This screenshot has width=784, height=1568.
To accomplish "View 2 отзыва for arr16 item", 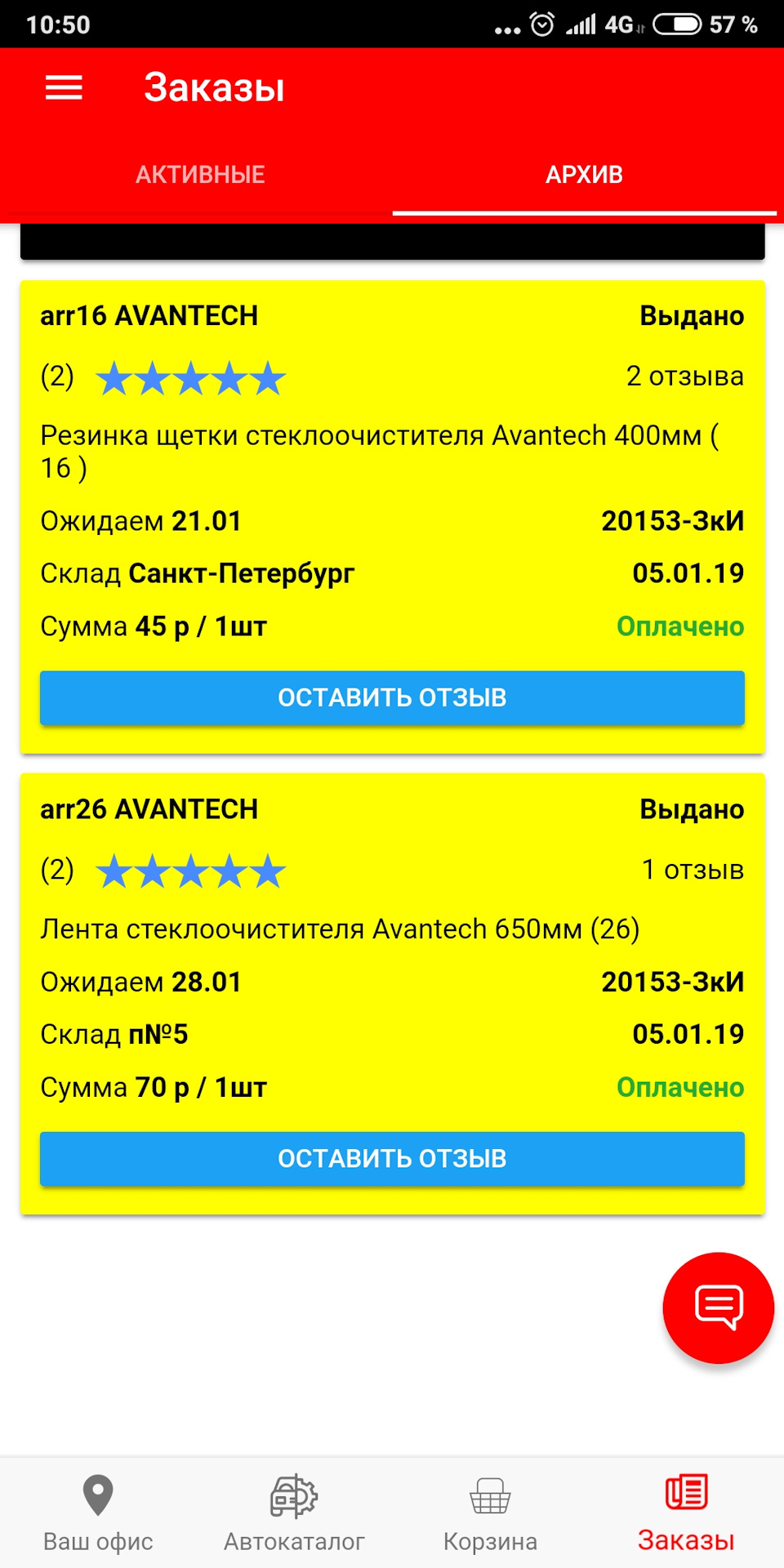I will [x=684, y=376].
